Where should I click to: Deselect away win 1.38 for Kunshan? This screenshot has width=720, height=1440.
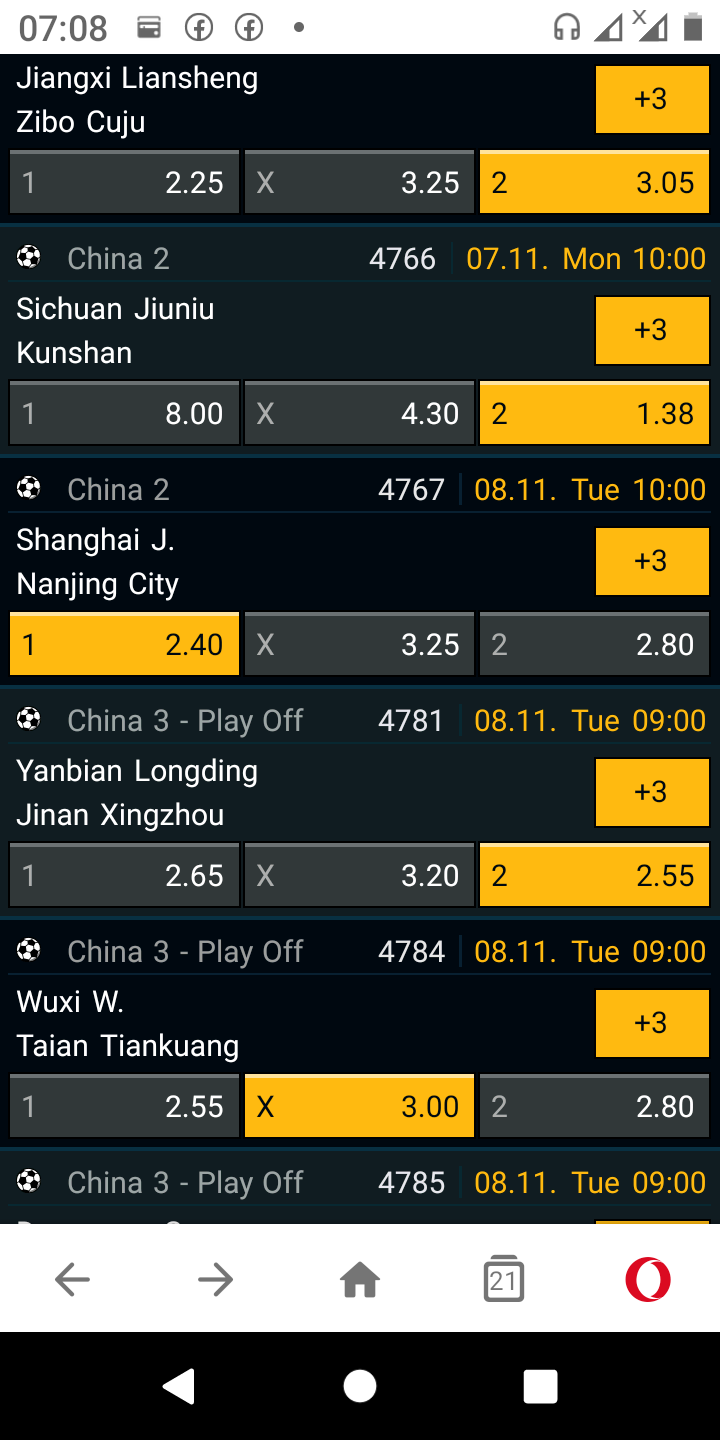click(595, 413)
